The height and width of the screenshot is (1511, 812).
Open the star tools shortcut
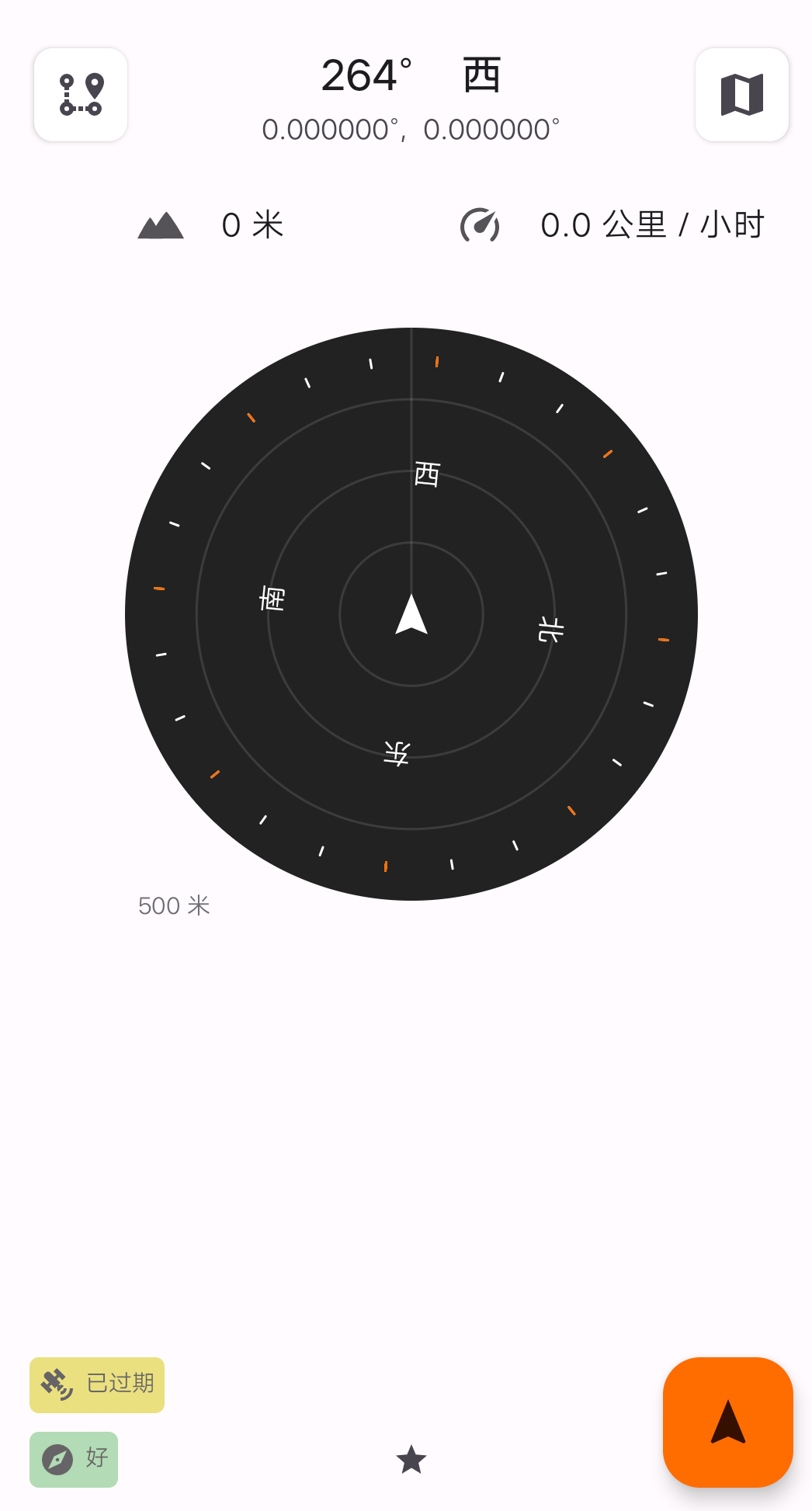[411, 1460]
